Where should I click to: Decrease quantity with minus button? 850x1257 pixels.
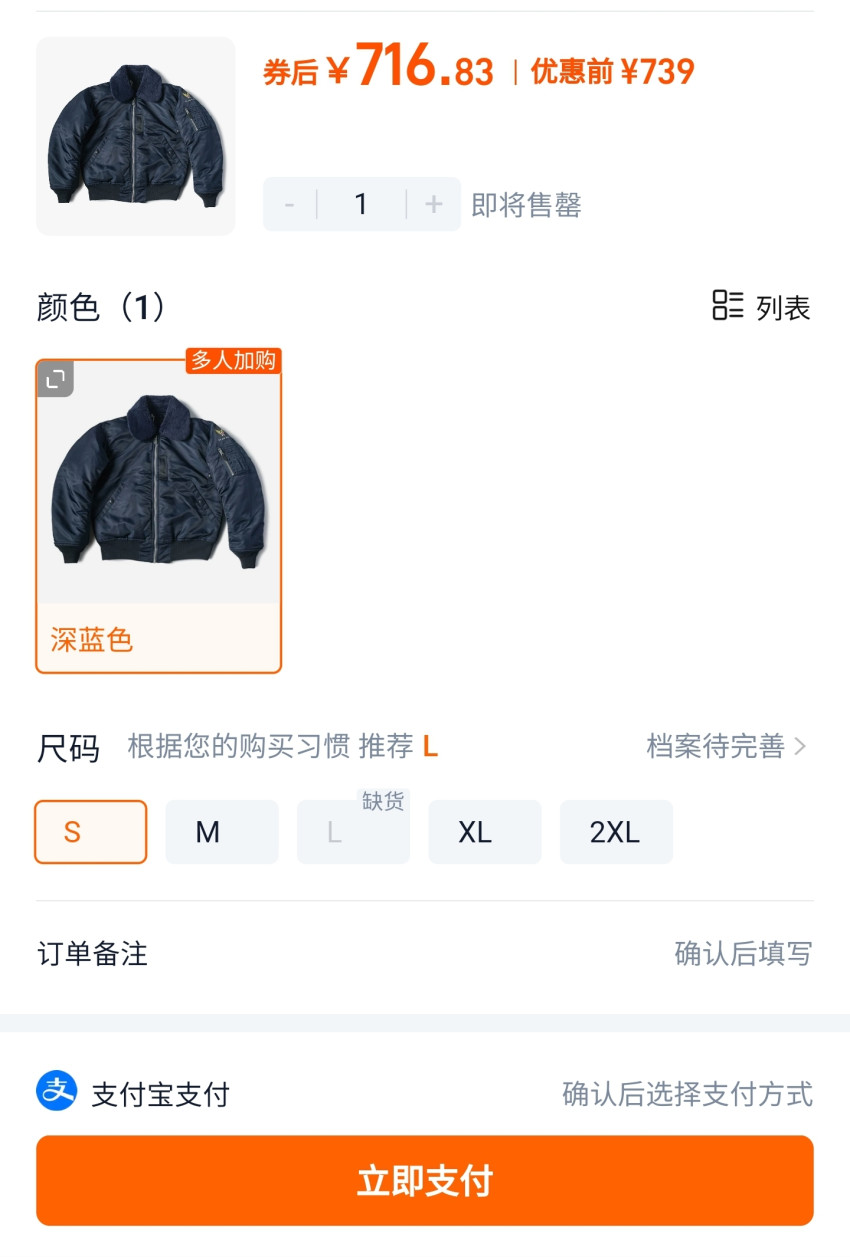[290, 205]
